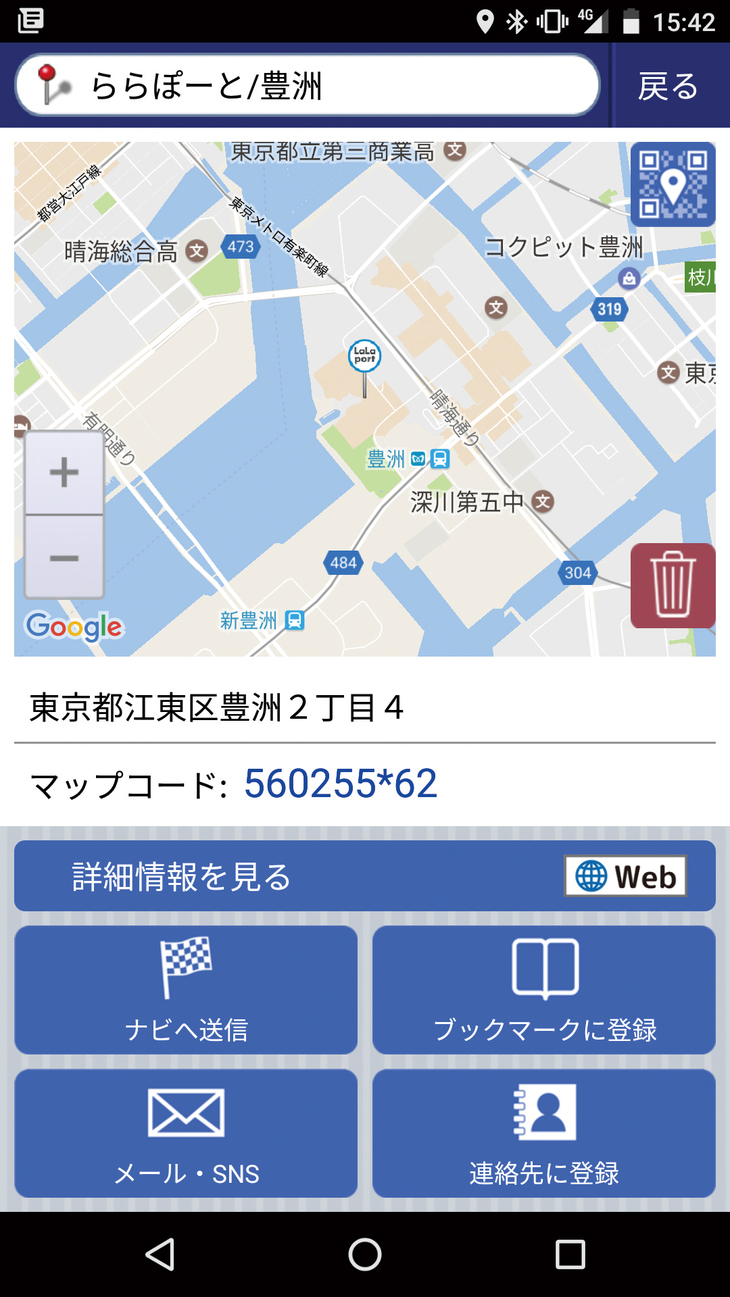Select the red pushpin icon in the search bar
The height and width of the screenshot is (1297, 730).
click(x=47, y=86)
